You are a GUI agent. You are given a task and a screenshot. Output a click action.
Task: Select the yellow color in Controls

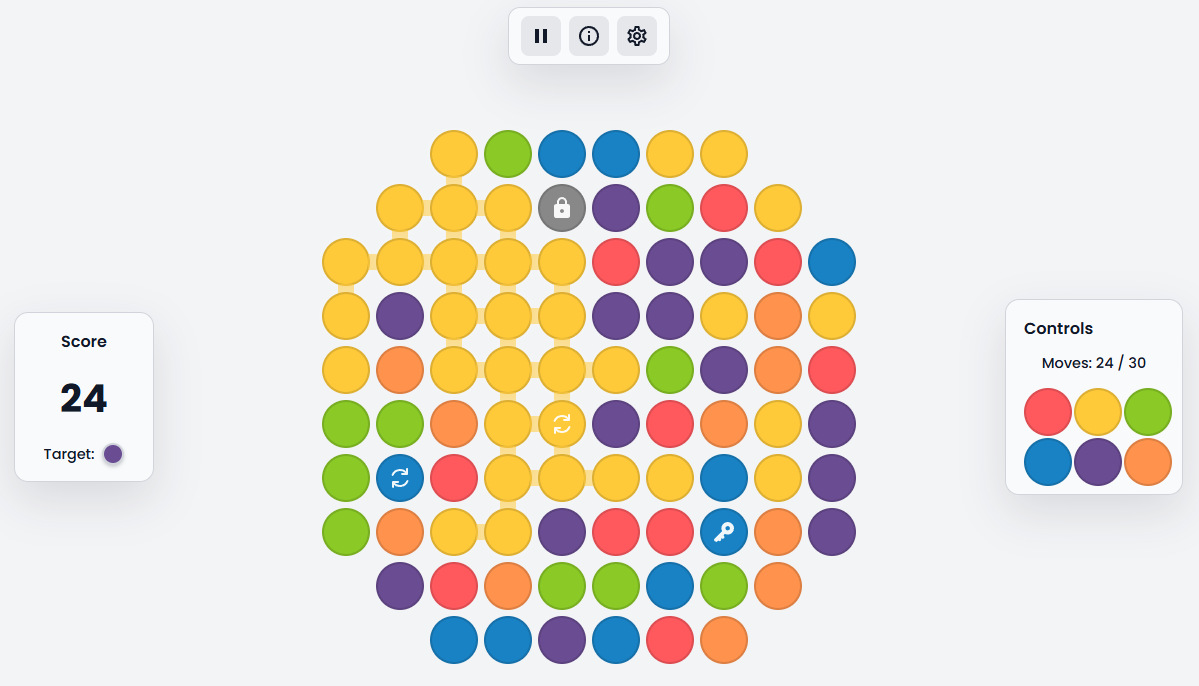pyautogui.click(x=1098, y=412)
